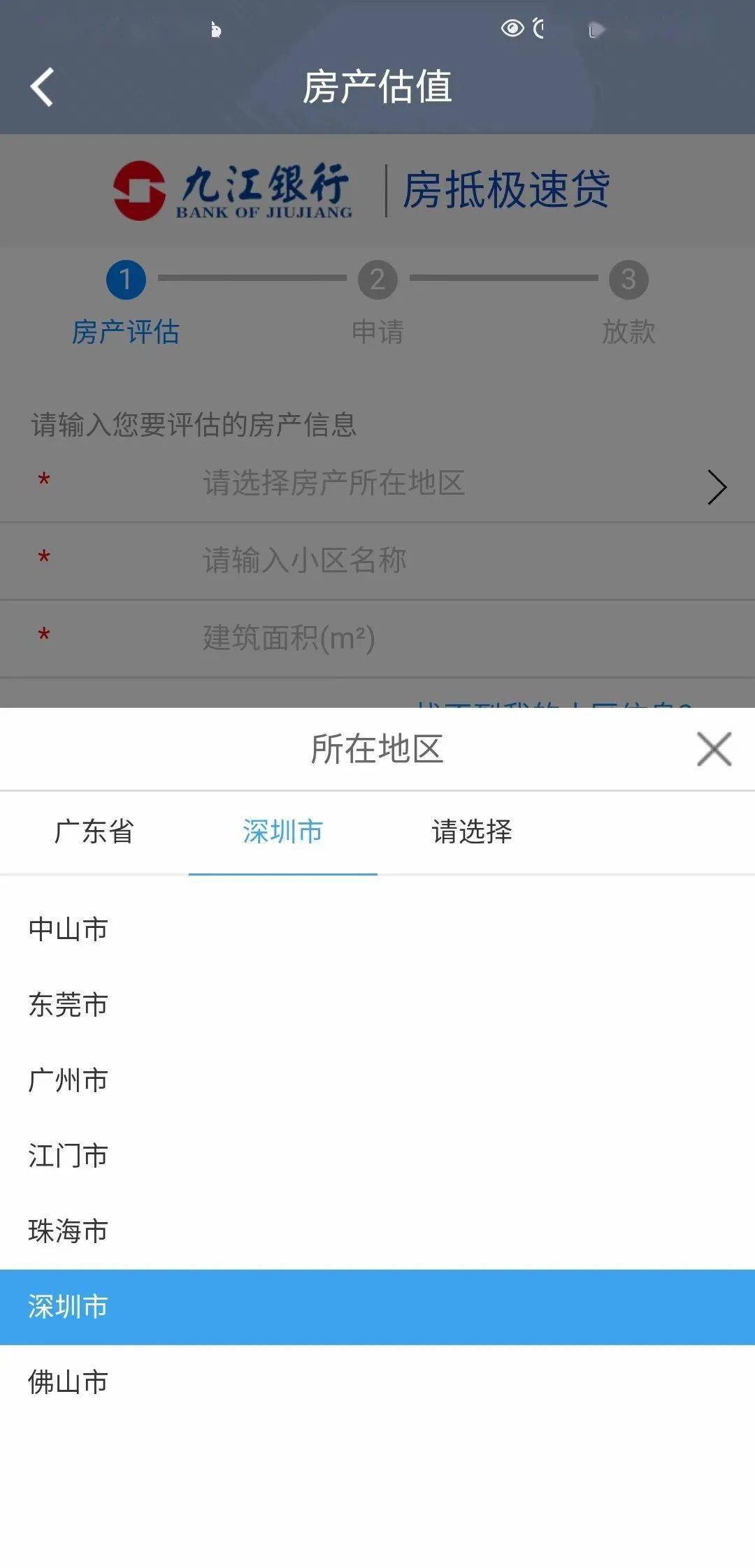Pick 广州市 in the list
The width and height of the screenshot is (755, 1568).
point(377,1080)
